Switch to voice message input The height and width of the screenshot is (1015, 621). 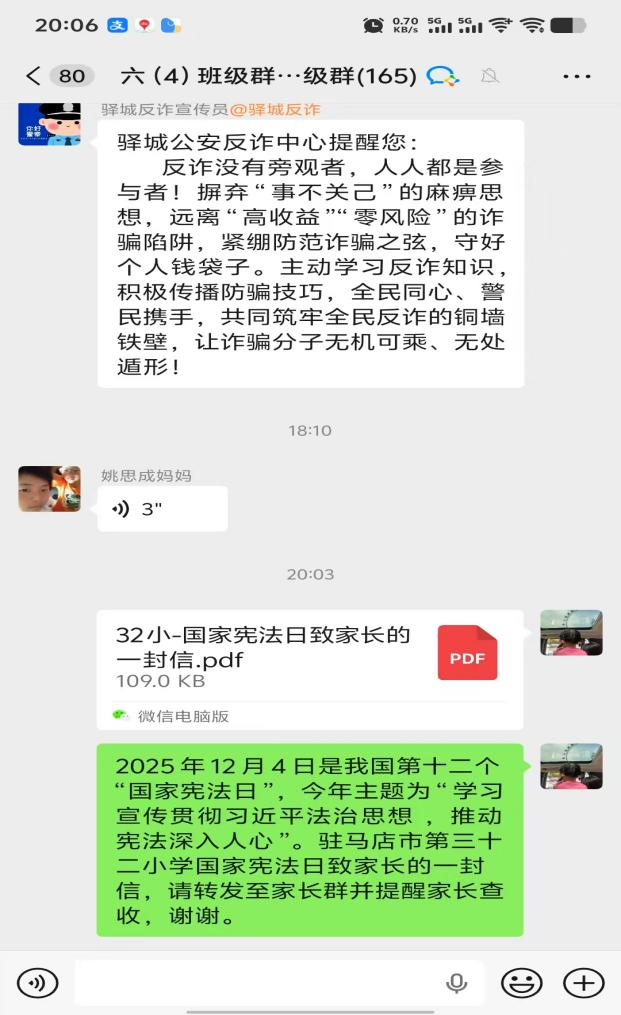(37, 983)
